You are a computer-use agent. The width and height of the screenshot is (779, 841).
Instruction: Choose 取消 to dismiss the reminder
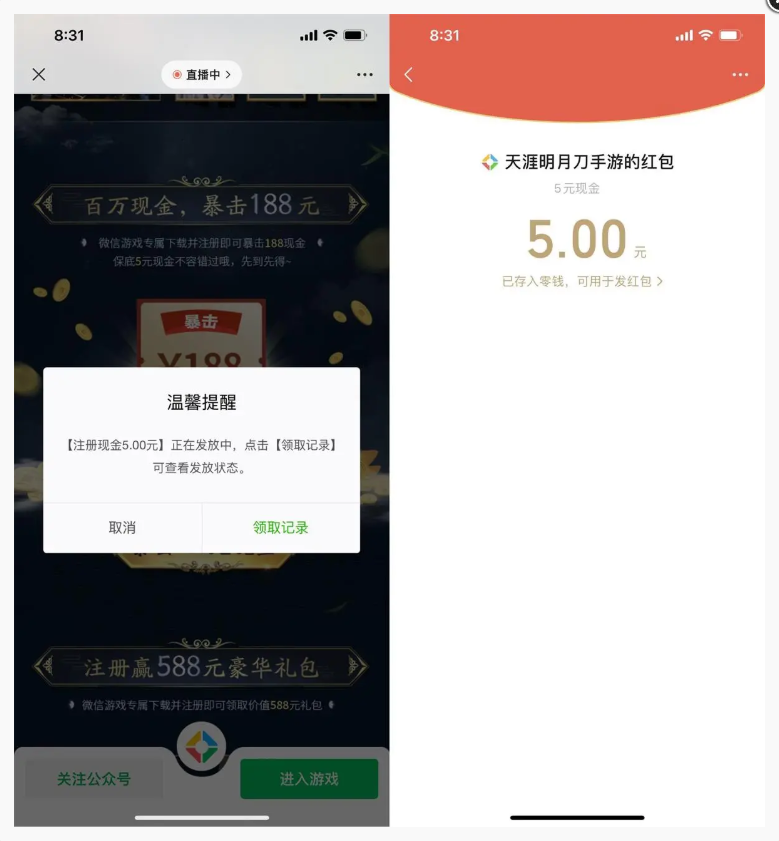(x=122, y=527)
